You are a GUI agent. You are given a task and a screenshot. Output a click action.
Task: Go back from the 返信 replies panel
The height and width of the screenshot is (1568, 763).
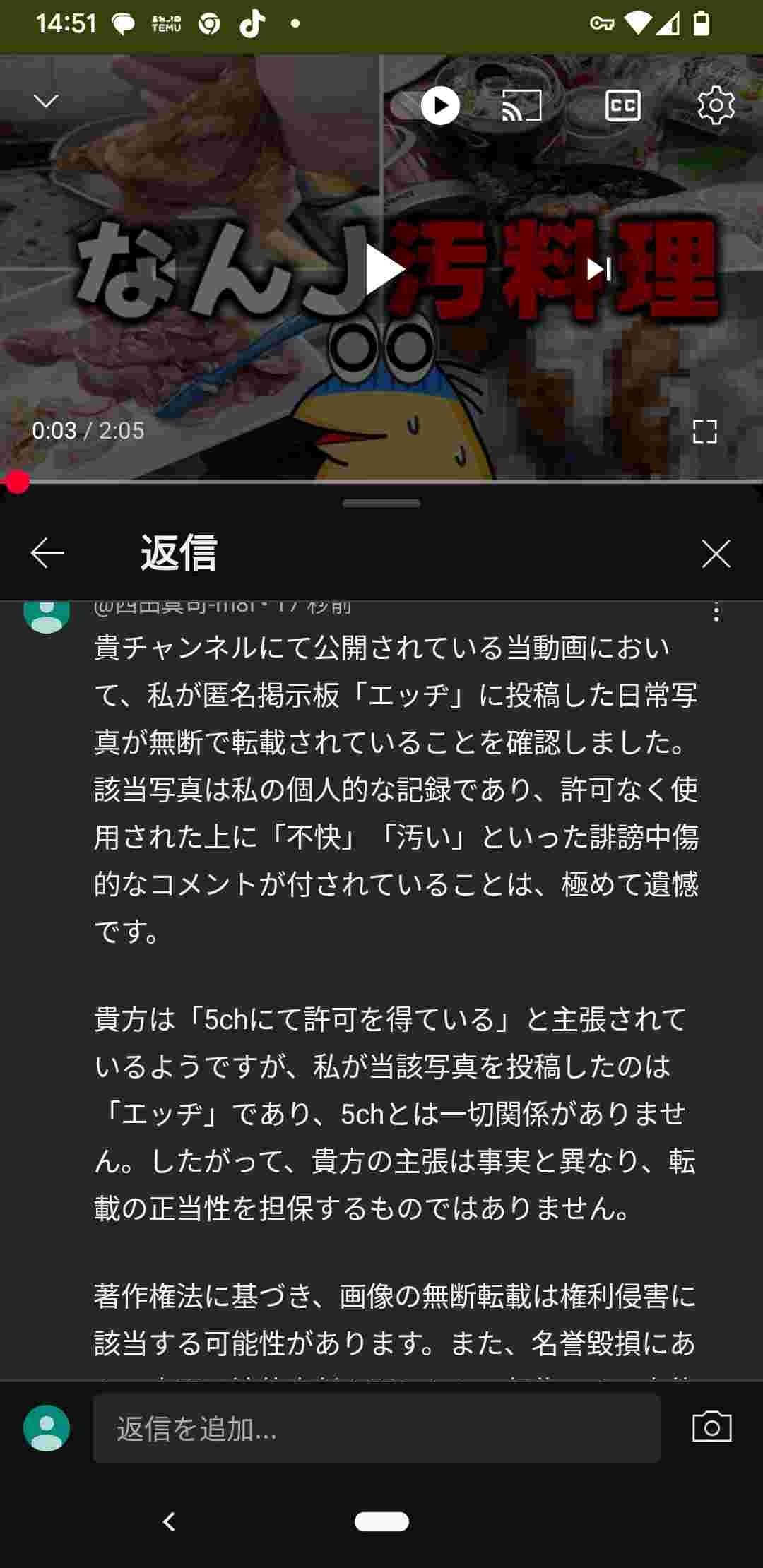pos(48,553)
